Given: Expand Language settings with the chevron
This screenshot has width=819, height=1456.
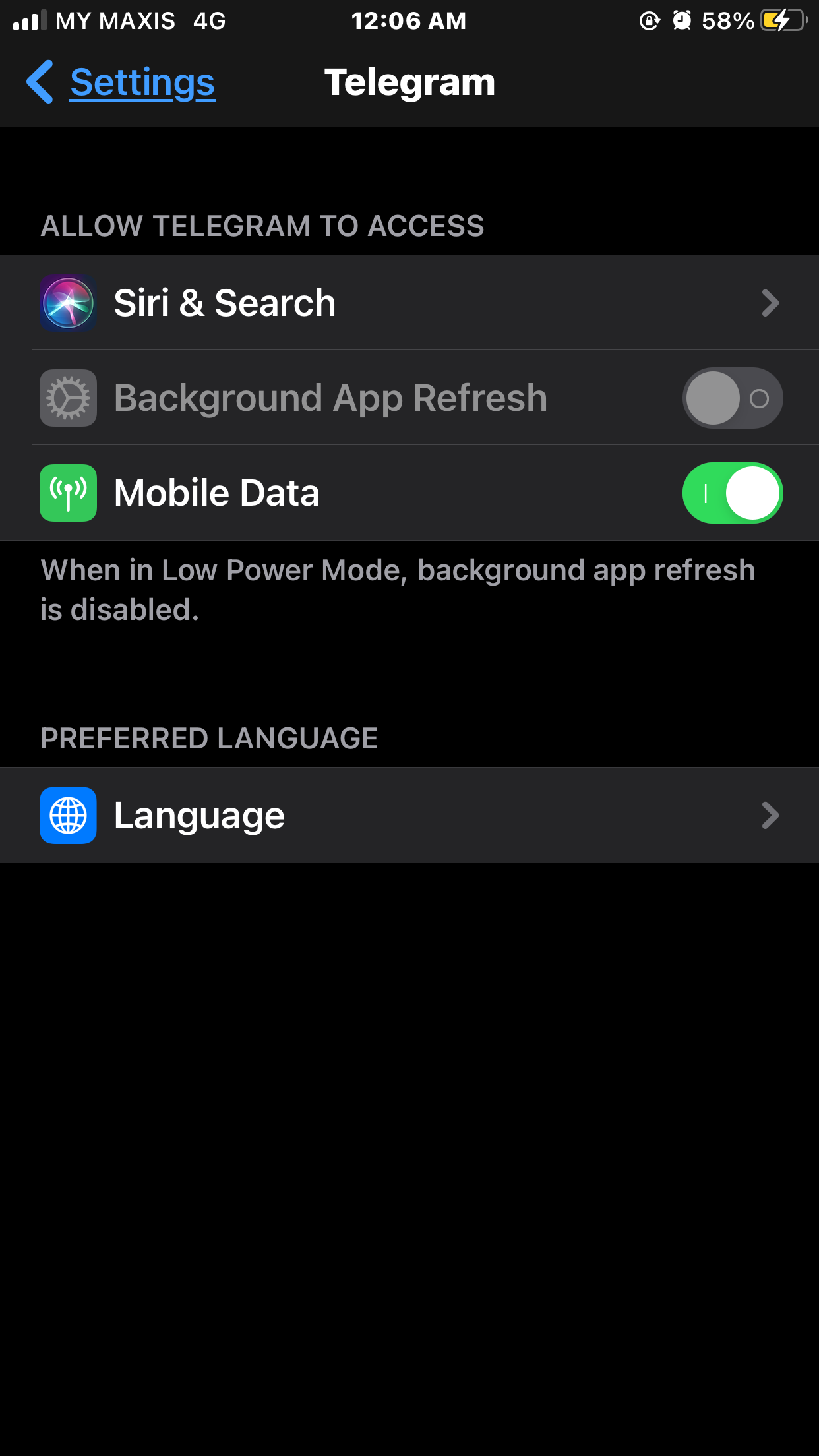Looking at the screenshot, I should coord(769,815).
